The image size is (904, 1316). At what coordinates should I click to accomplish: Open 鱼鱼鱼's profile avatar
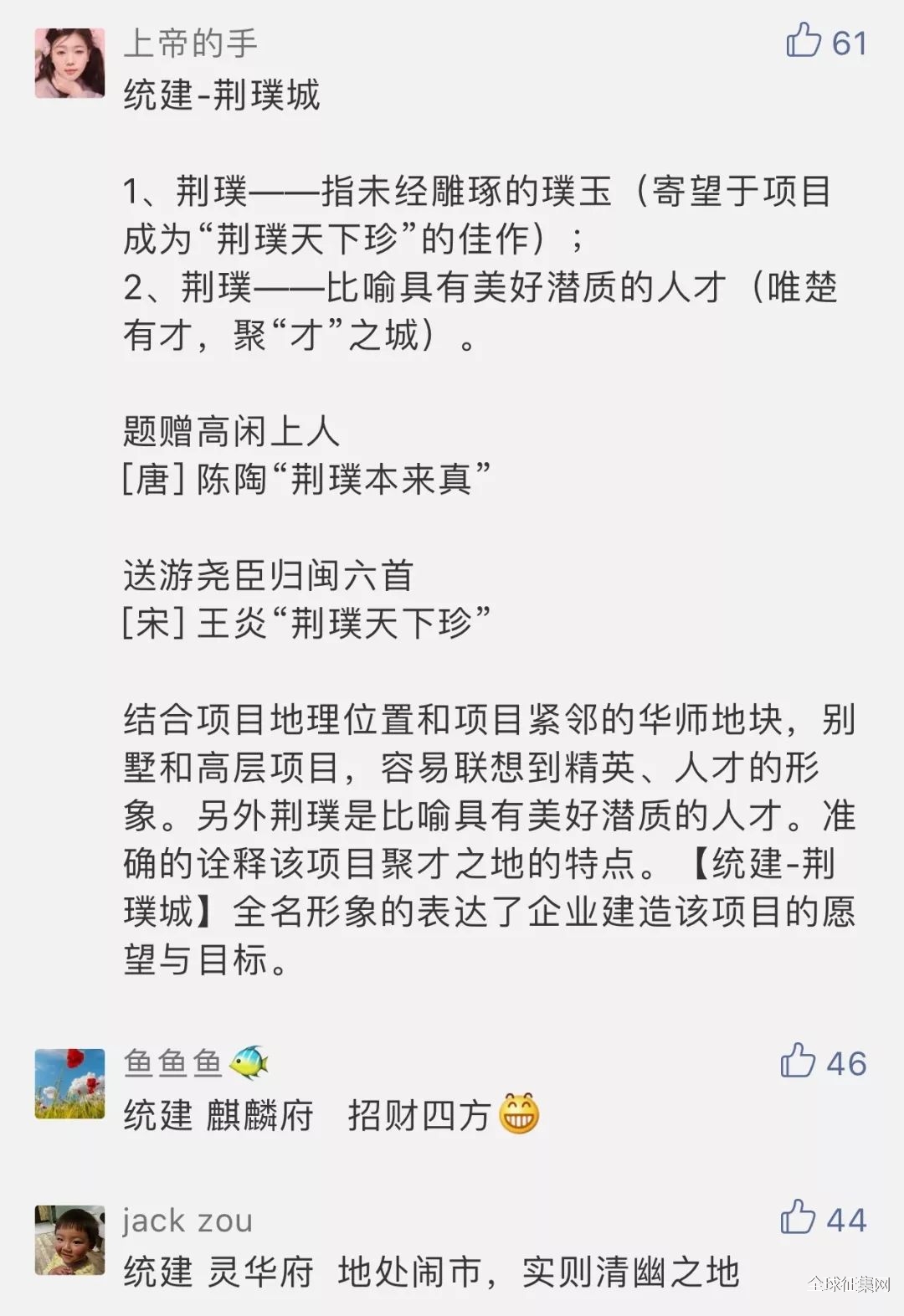click(70, 1083)
